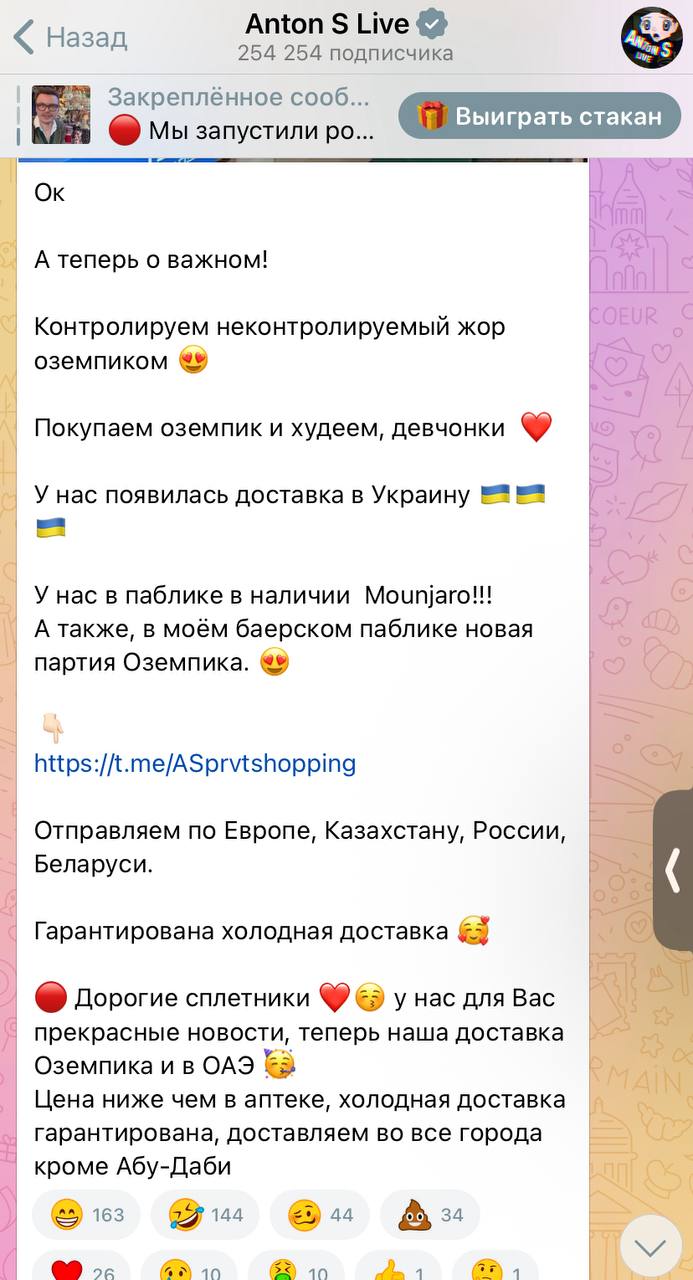This screenshot has width=693, height=1280.
Task: React with woozy face emoji showing 44
Action: (320, 1215)
